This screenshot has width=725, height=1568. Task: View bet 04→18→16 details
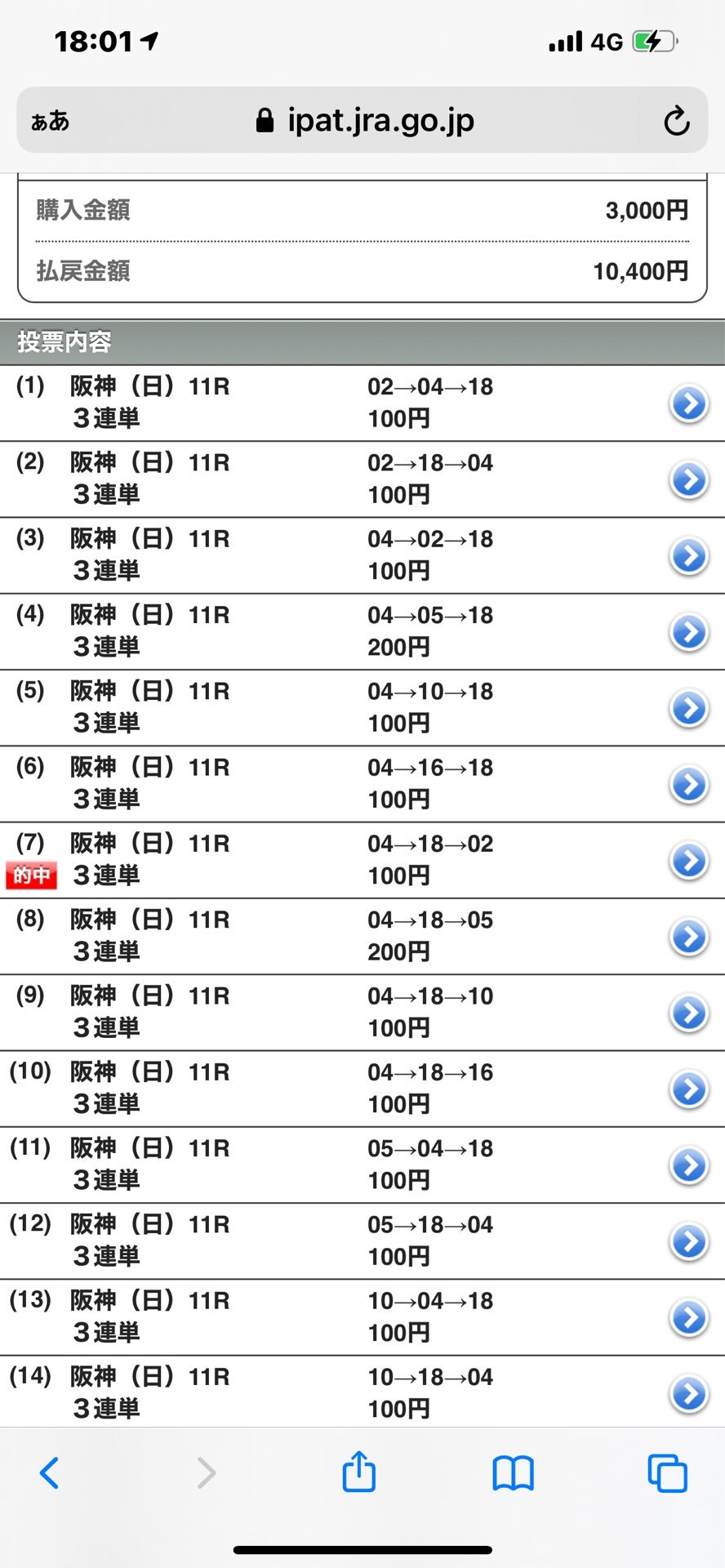[x=688, y=1089]
